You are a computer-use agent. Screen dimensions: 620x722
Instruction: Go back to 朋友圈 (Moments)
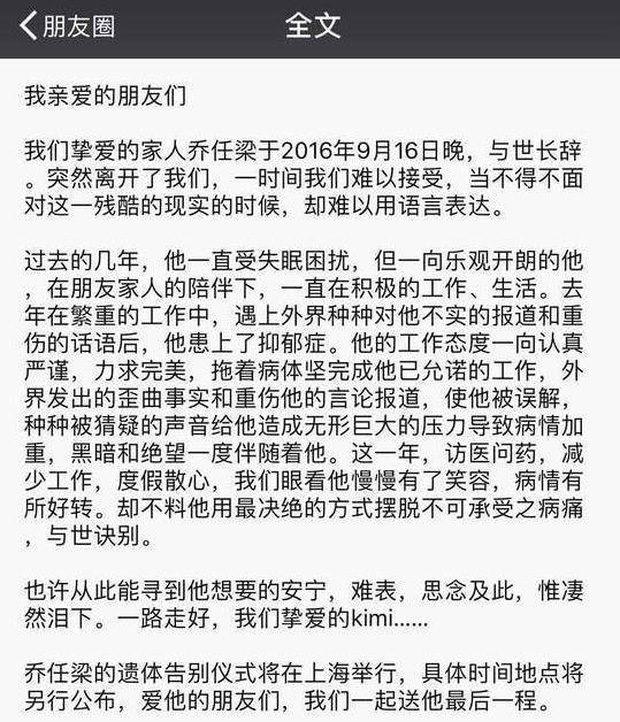pyautogui.click(x=66, y=26)
